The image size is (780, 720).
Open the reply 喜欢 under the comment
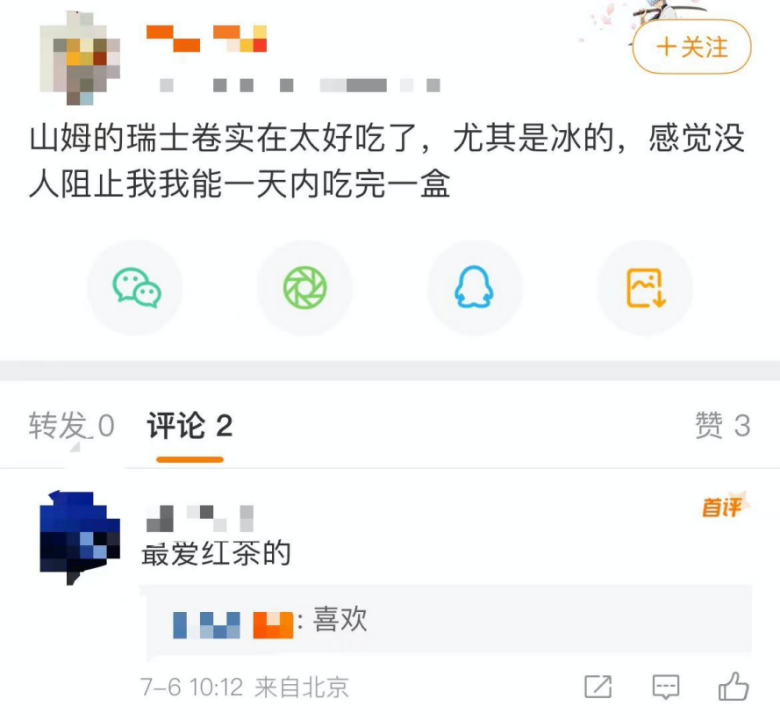tap(448, 620)
